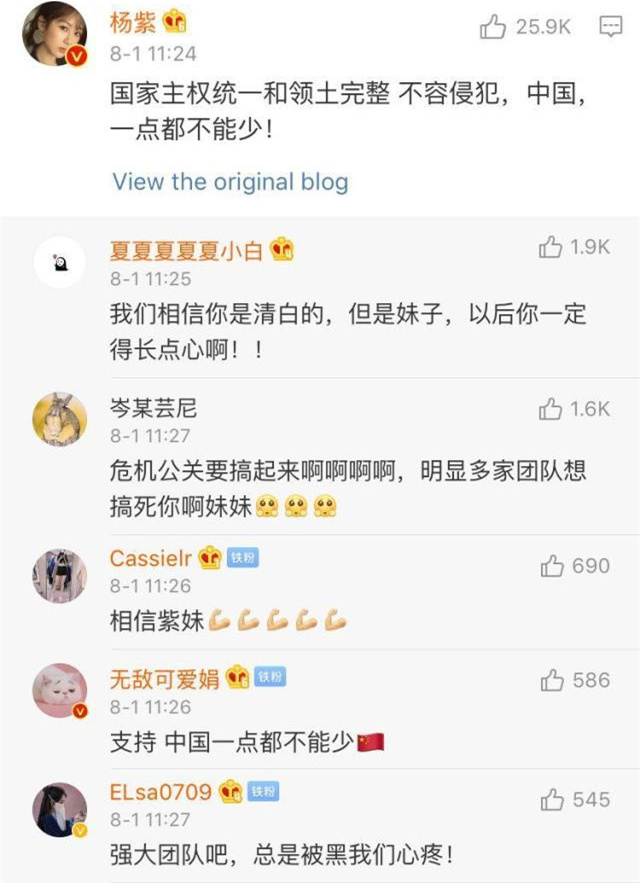Viewport: 640px width, 883px height.
Task: Like ELsa0709's comment with 545 likes
Action: click(552, 799)
